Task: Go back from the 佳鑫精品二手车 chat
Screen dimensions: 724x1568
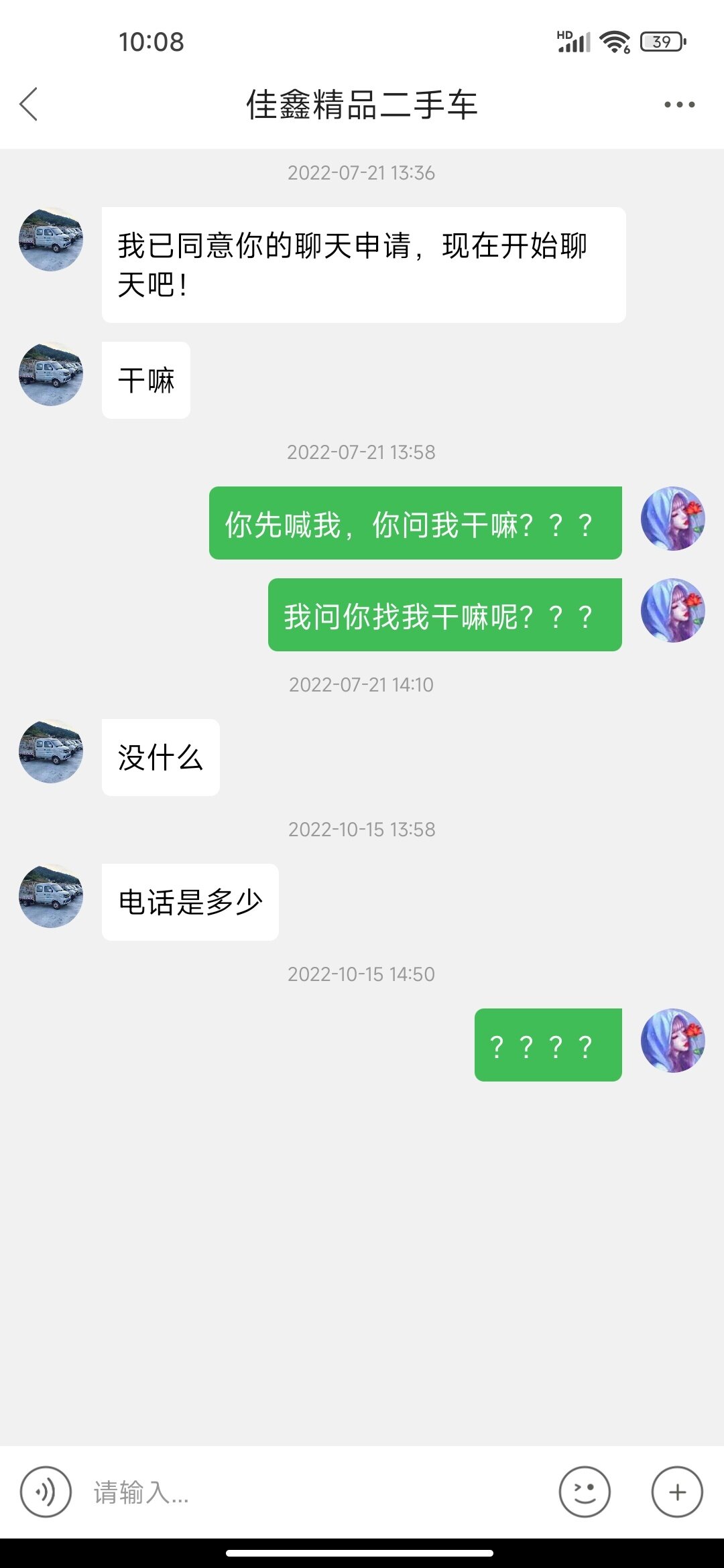Action: pyautogui.click(x=29, y=105)
